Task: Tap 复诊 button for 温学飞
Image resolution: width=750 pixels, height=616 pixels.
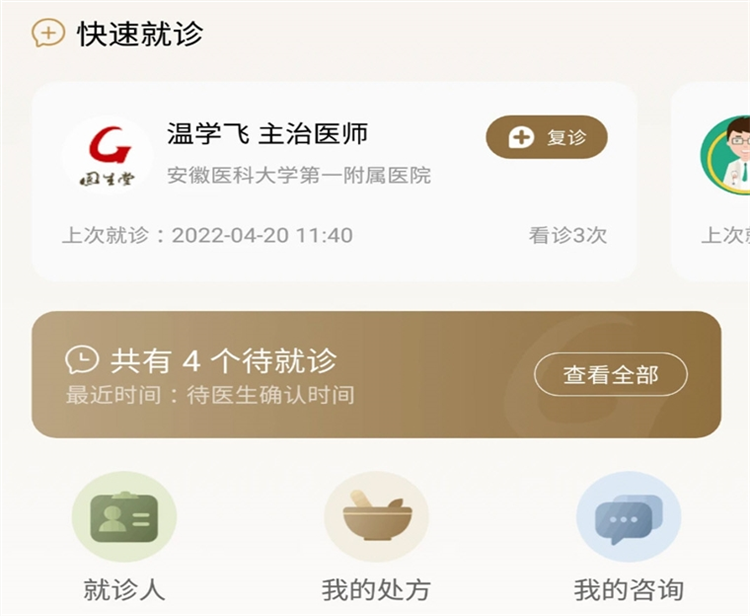Action: point(546,138)
